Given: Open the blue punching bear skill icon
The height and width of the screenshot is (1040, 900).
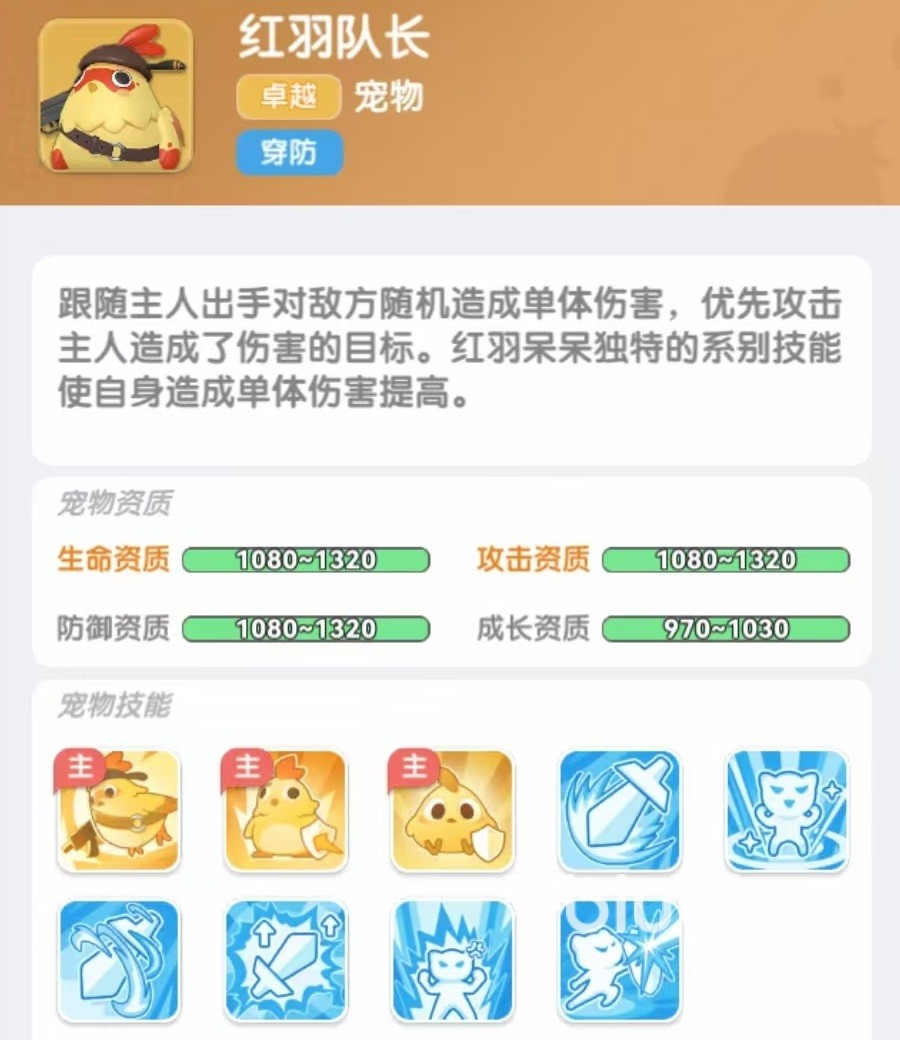Looking at the screenshot, I should [619, 960].
